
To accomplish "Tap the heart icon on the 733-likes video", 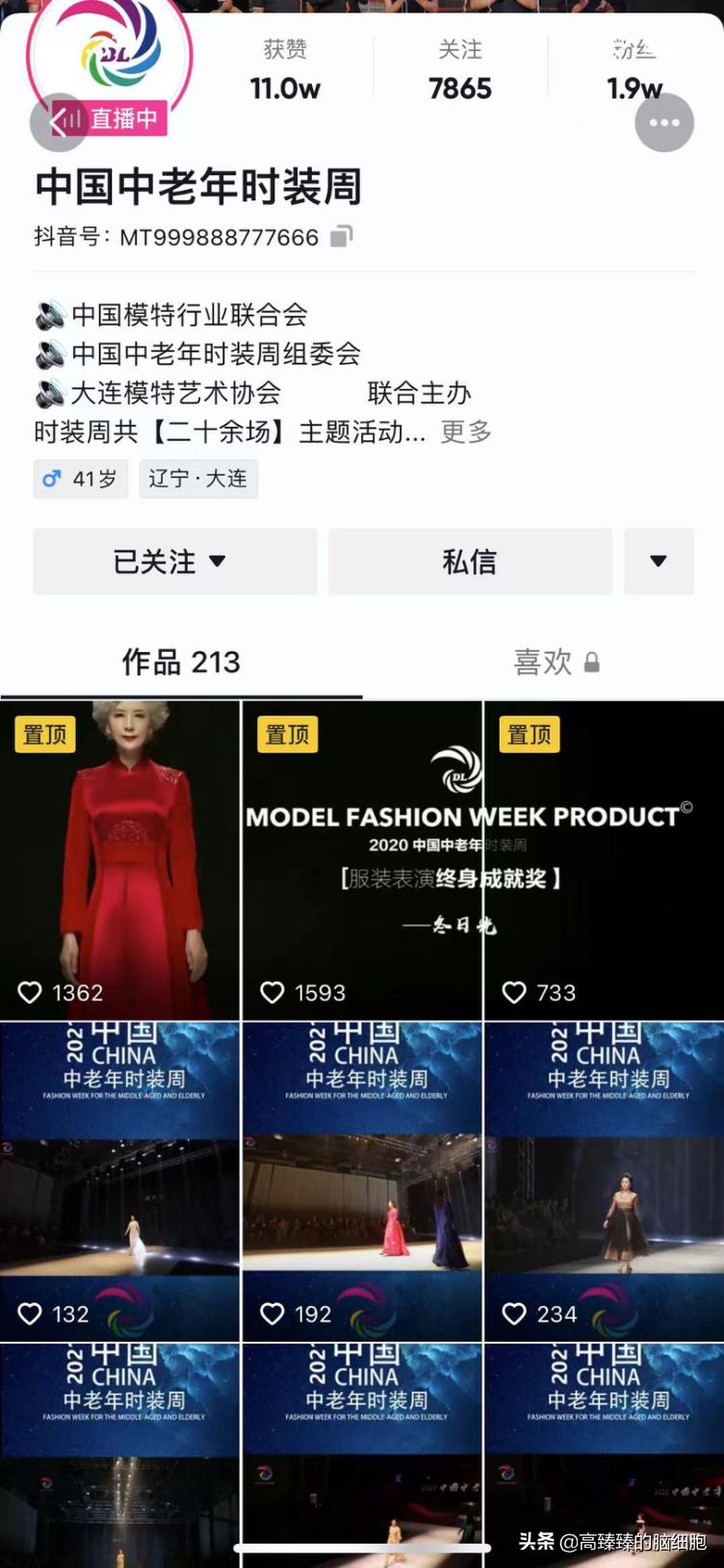I will pyautogui.click(x=513, y=991).
